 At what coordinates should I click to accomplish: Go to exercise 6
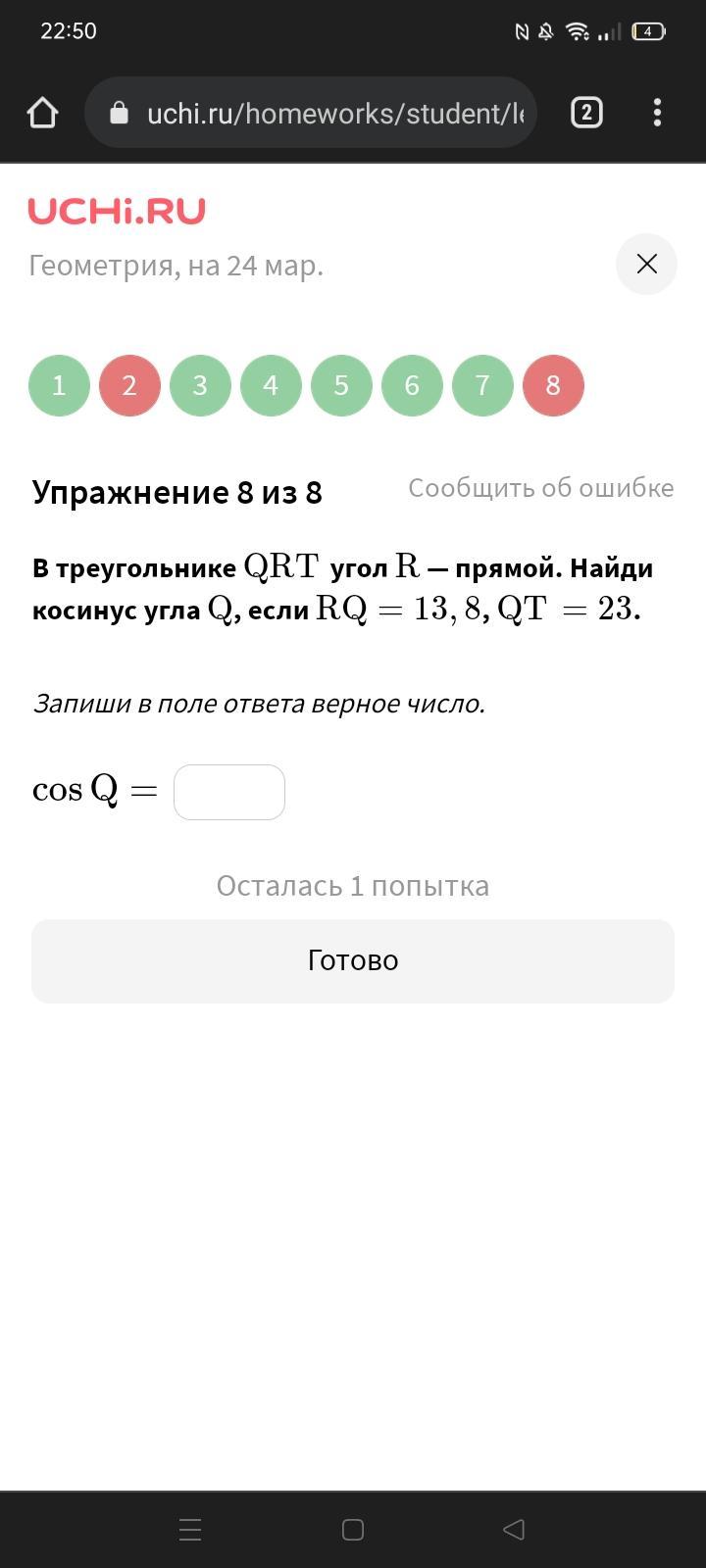[x=412, y=385]
